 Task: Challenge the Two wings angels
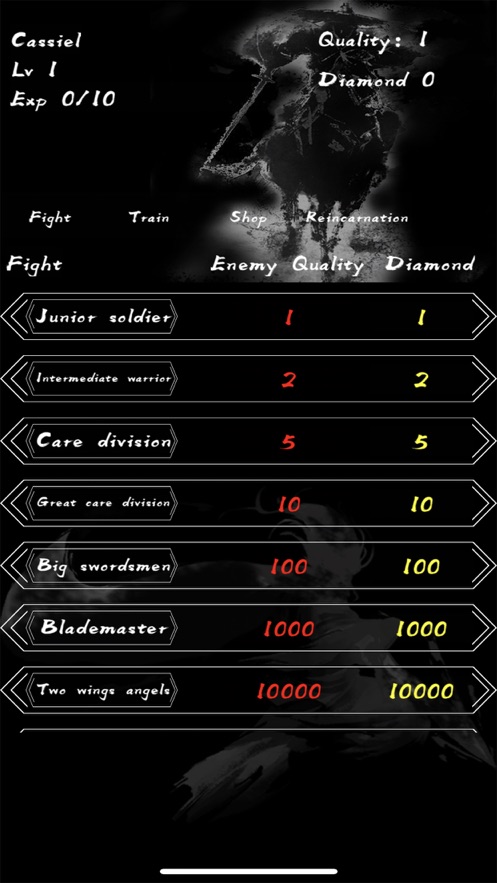(x=248, y=690)
